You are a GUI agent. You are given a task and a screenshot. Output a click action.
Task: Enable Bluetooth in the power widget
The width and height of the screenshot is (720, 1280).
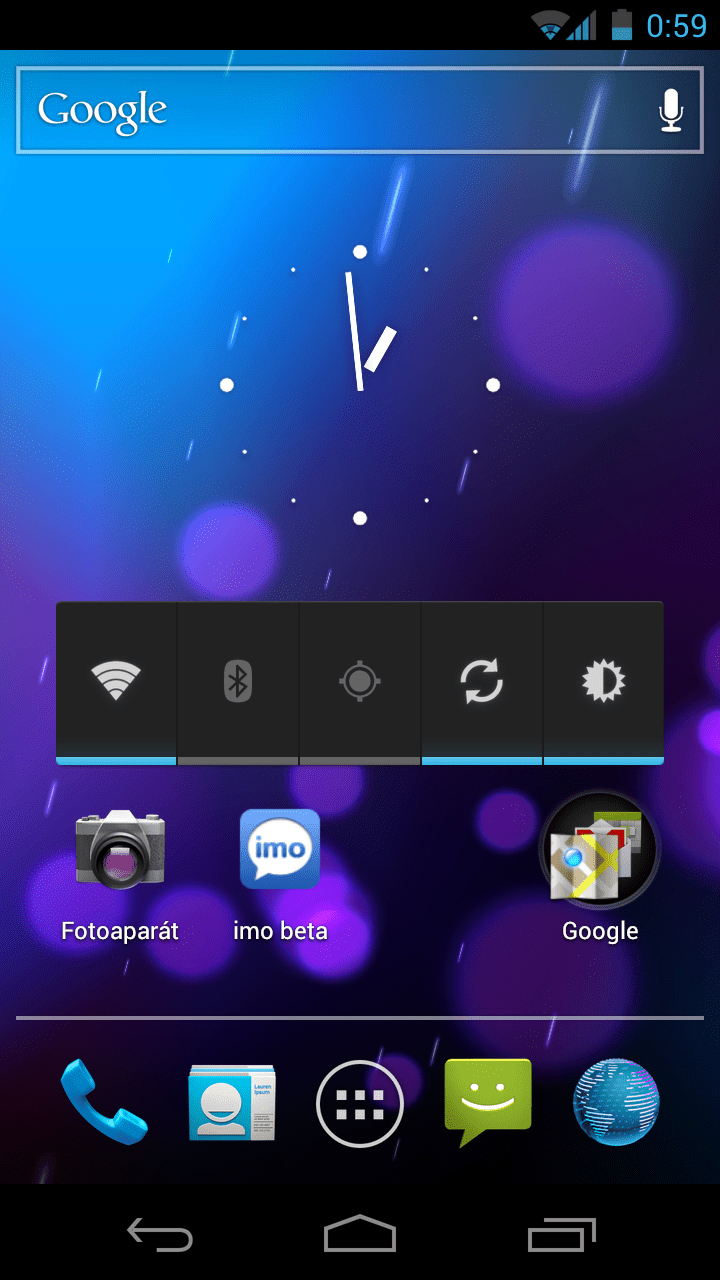[238, 683]
